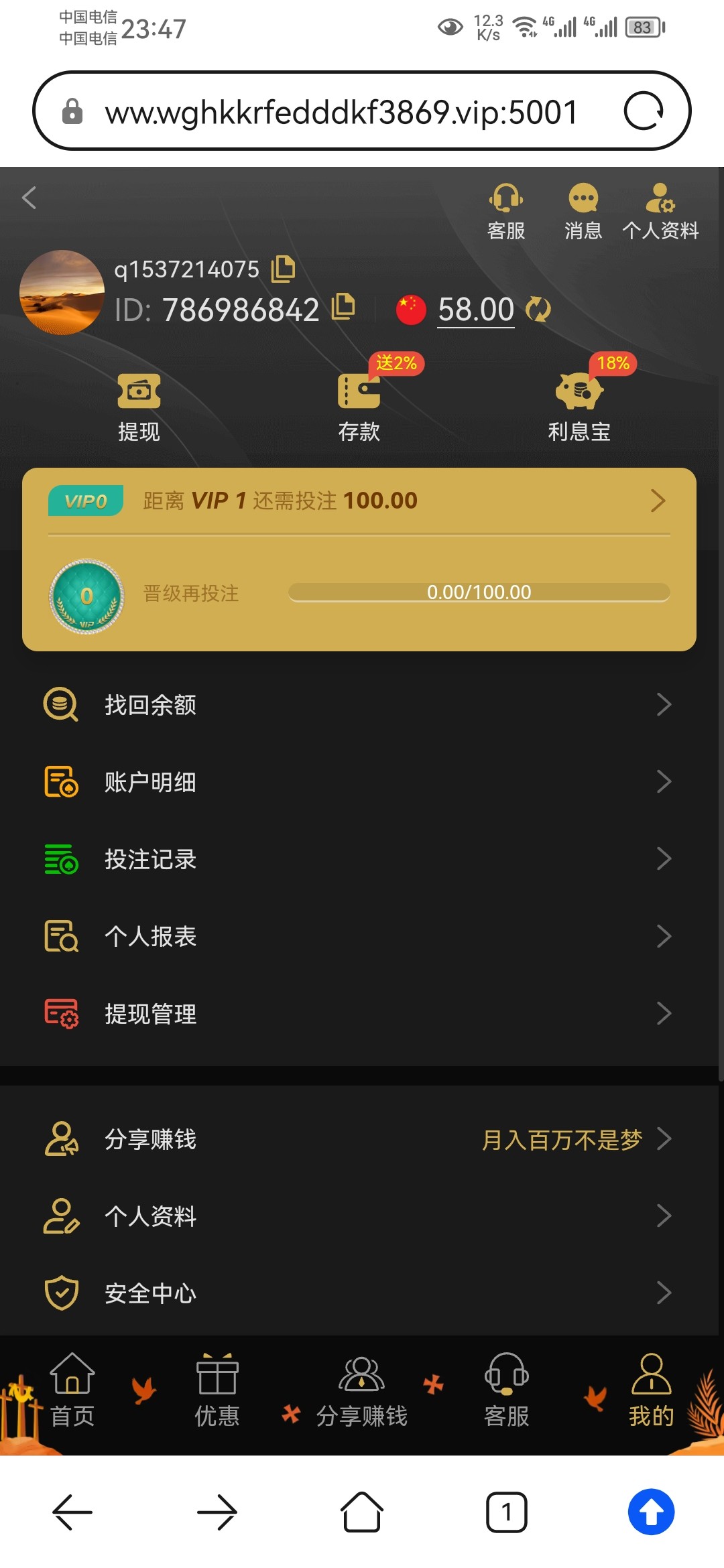Switch to the 首页 home tab
Screen dimensions: 724x1568
point(72,1392)
